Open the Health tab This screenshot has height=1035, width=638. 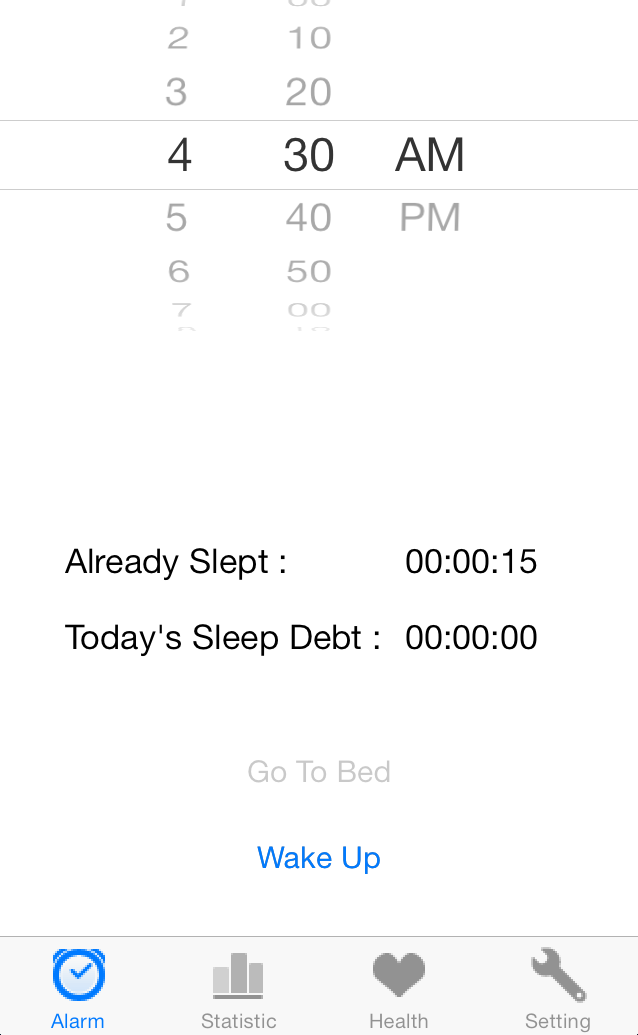398,988
